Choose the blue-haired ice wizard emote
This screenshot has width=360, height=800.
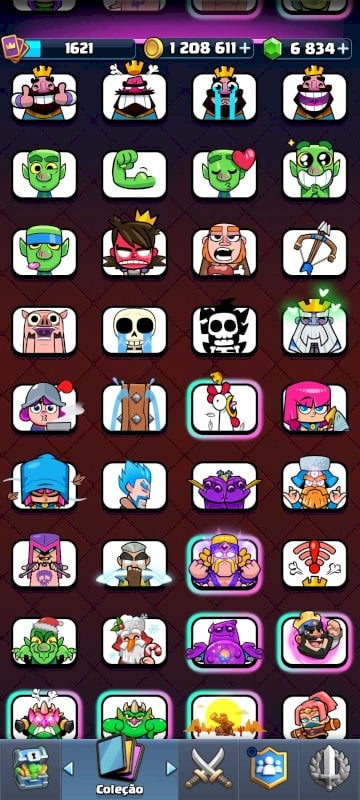tap(135, 485)
